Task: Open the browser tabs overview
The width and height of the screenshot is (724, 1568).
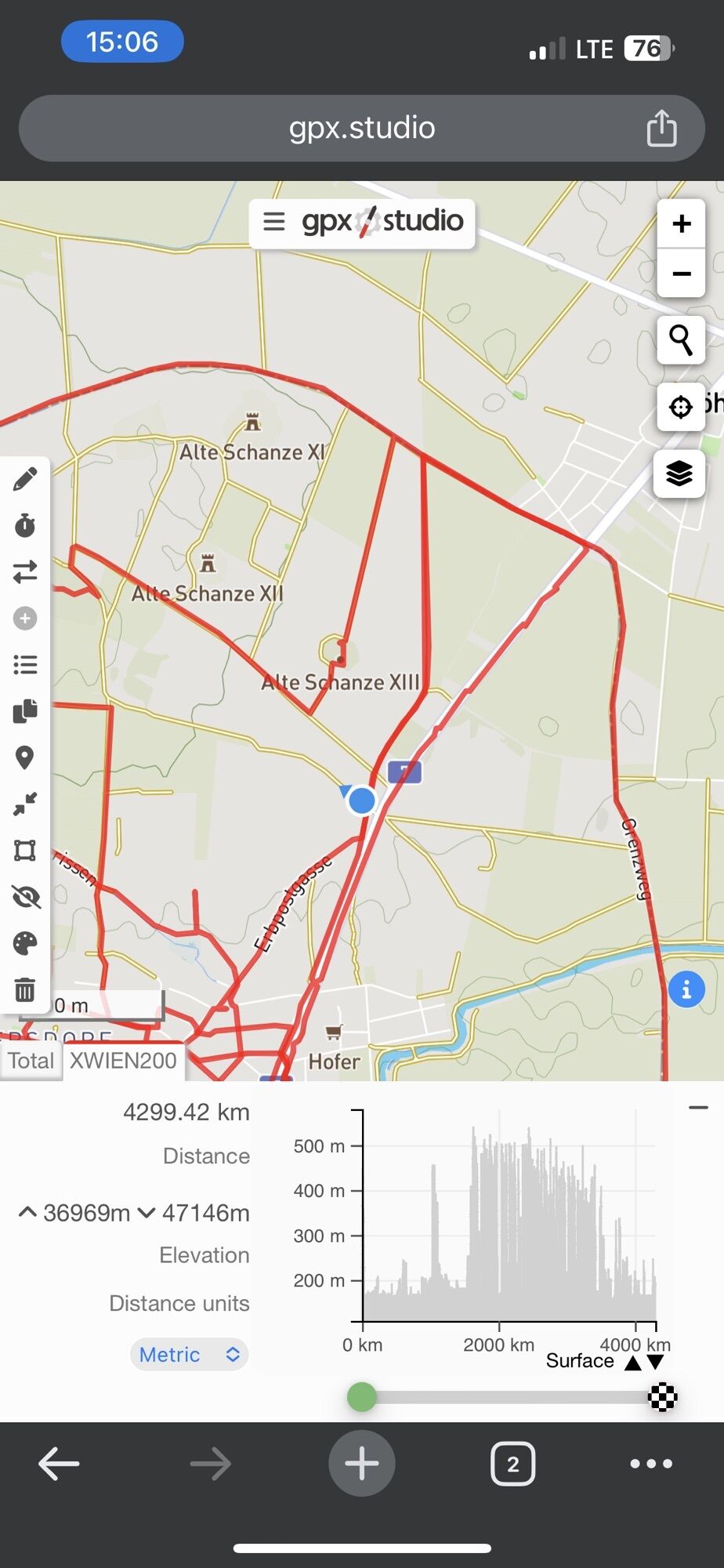Action: (x=512, y=1464)
